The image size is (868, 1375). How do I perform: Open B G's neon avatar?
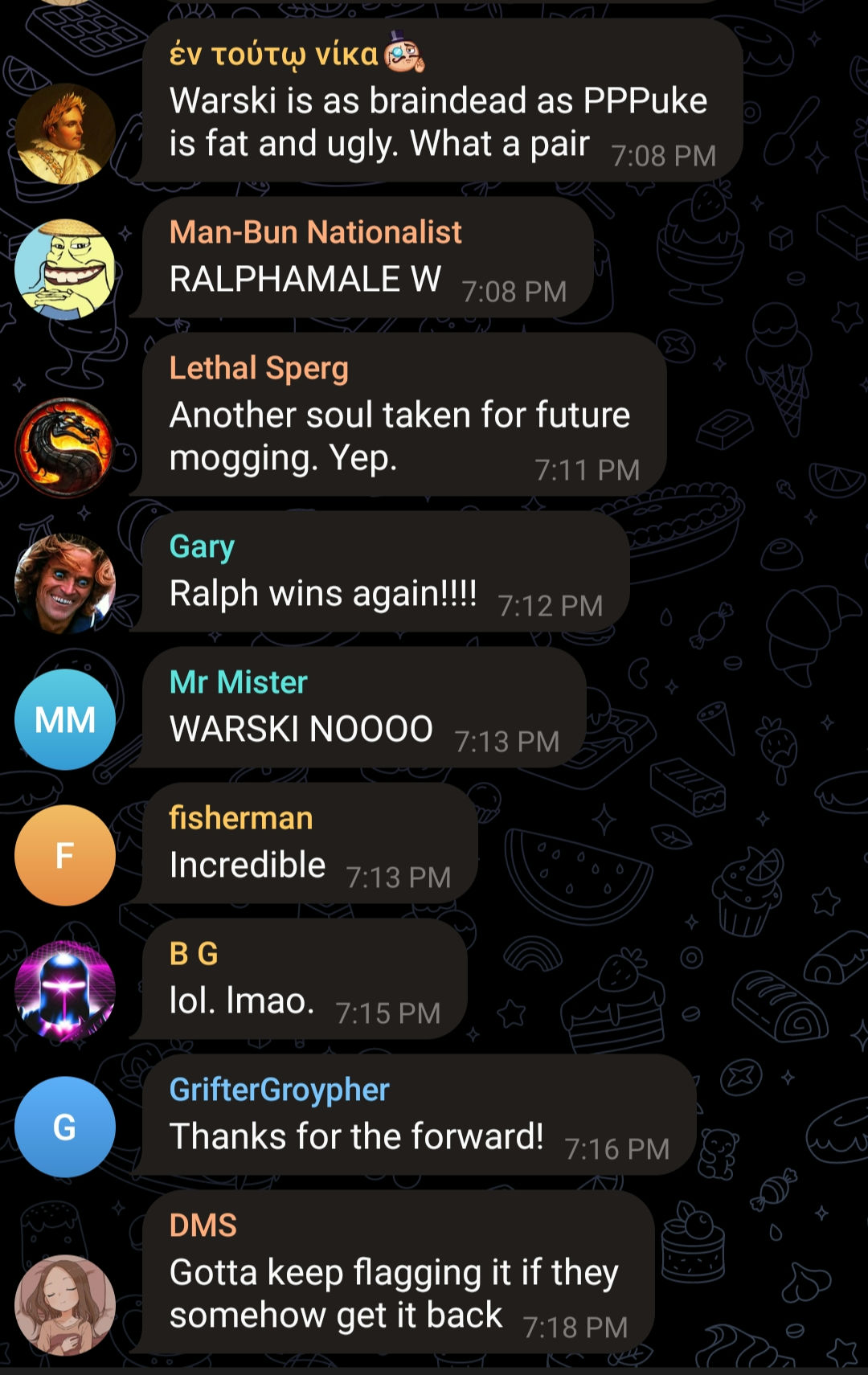(64, 991)
